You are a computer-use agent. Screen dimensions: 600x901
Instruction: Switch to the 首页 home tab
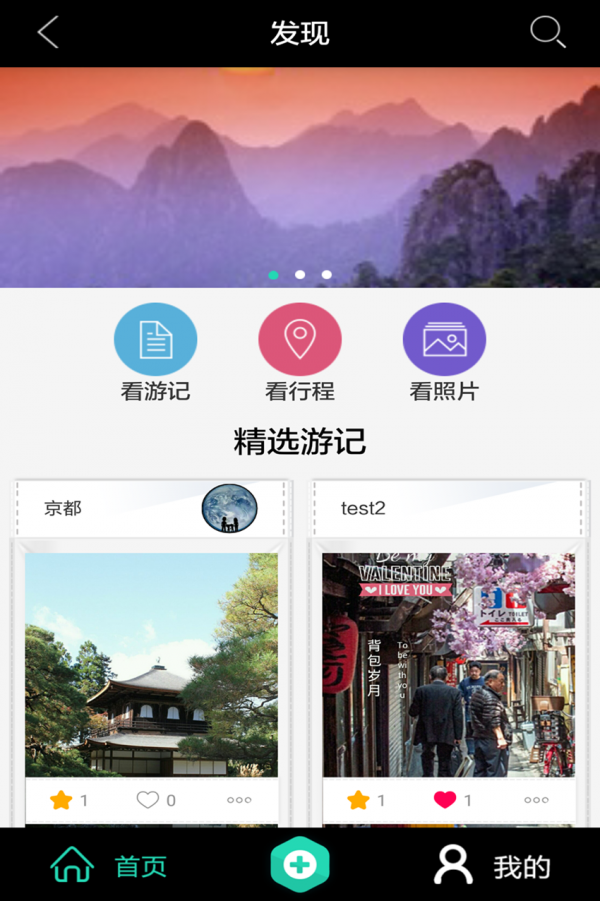pyautogui.click(x=108, y=865)
